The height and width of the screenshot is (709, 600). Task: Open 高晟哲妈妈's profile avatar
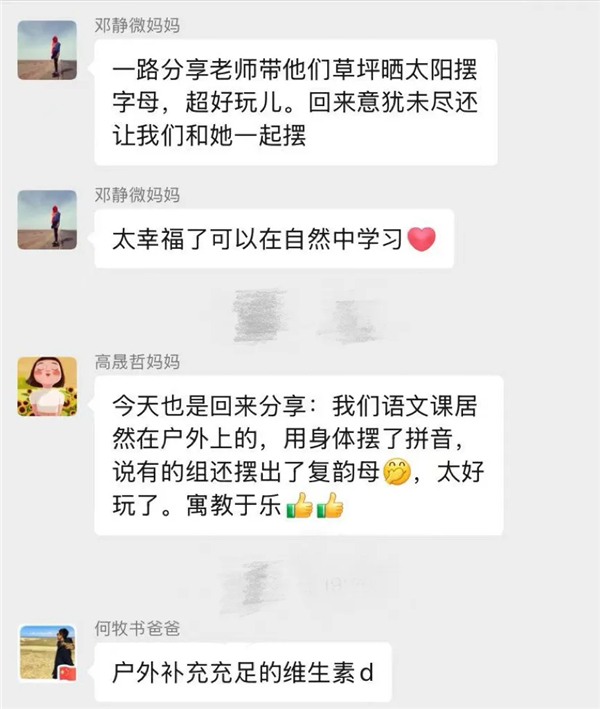tap(47, 385)
